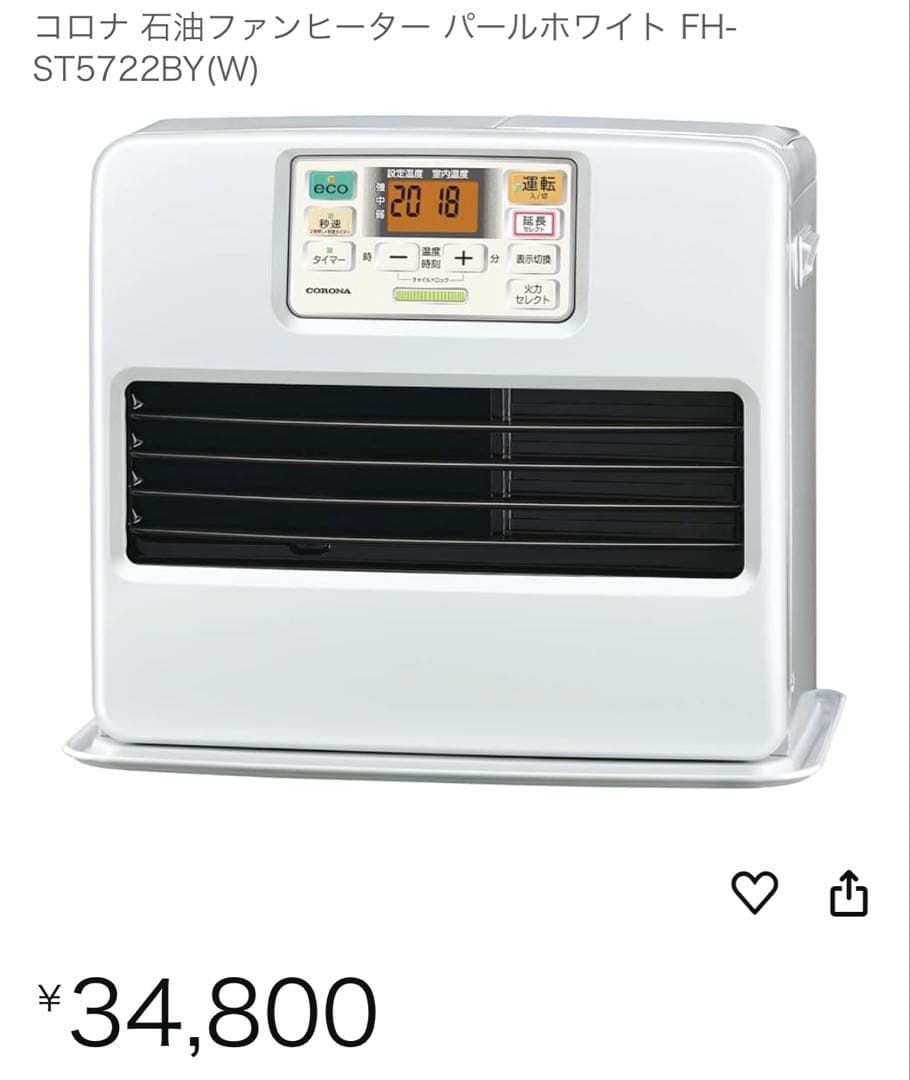The width and height of the screenshot is (910, 1080).
Task: Add this heater to the wishlist
Action: coord(754,892)
